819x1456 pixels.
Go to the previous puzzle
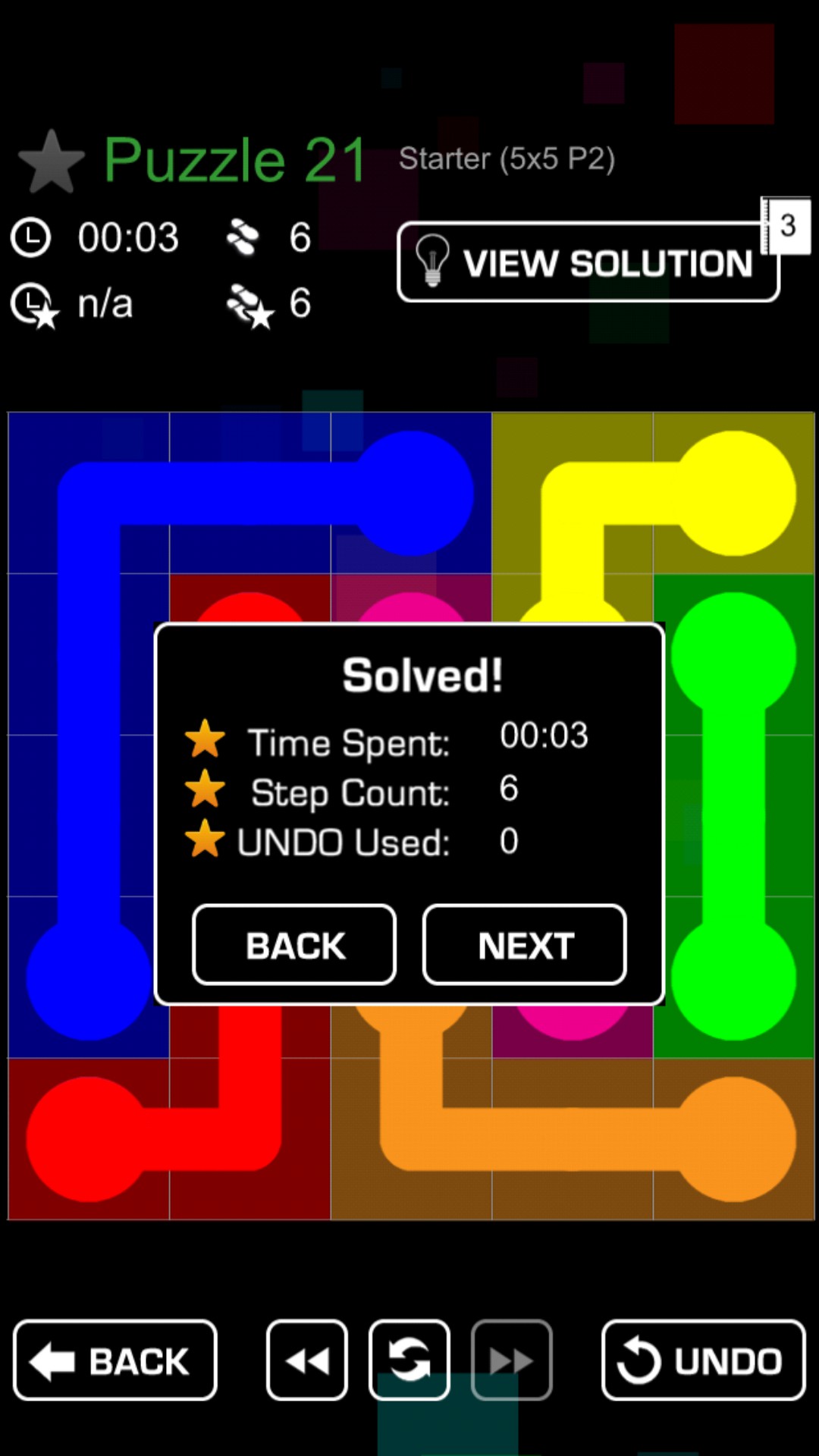307,1360
